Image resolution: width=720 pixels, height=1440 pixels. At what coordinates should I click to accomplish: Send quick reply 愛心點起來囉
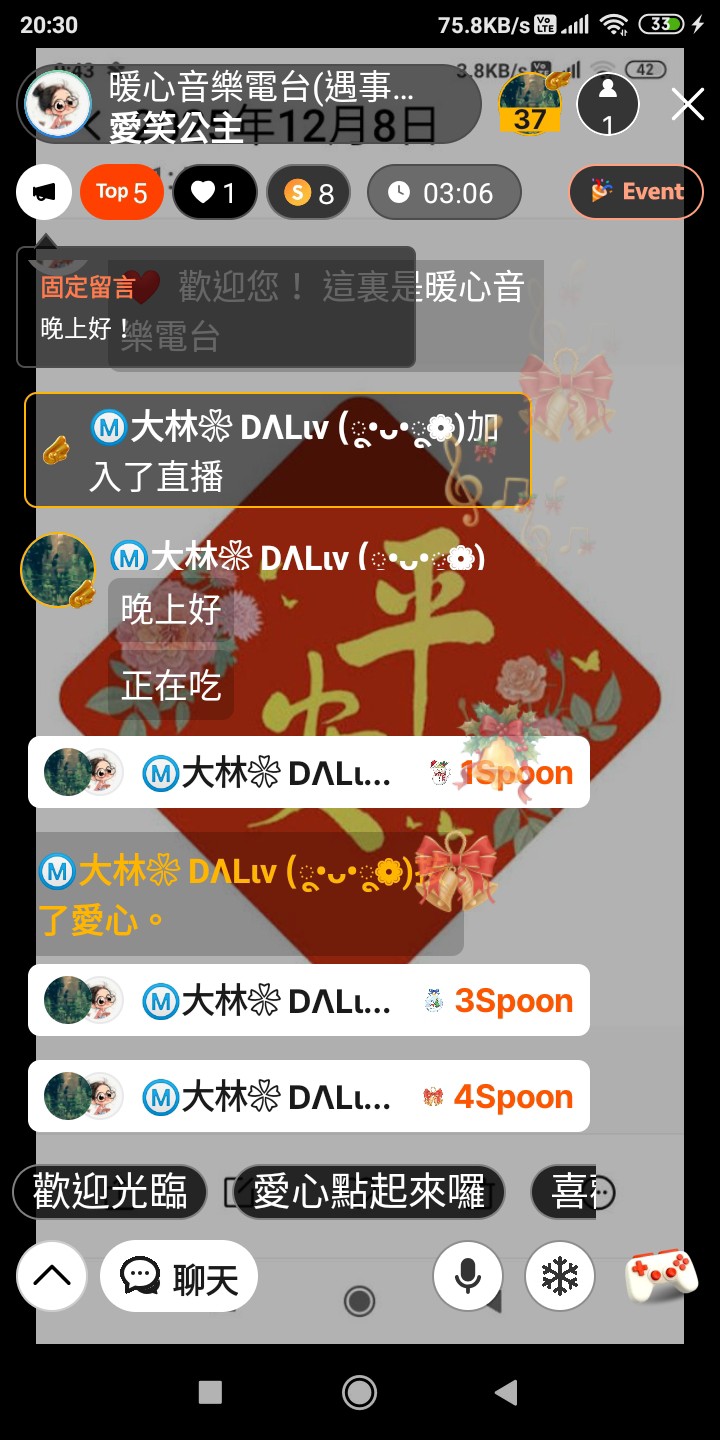[x=368, y=1192]
